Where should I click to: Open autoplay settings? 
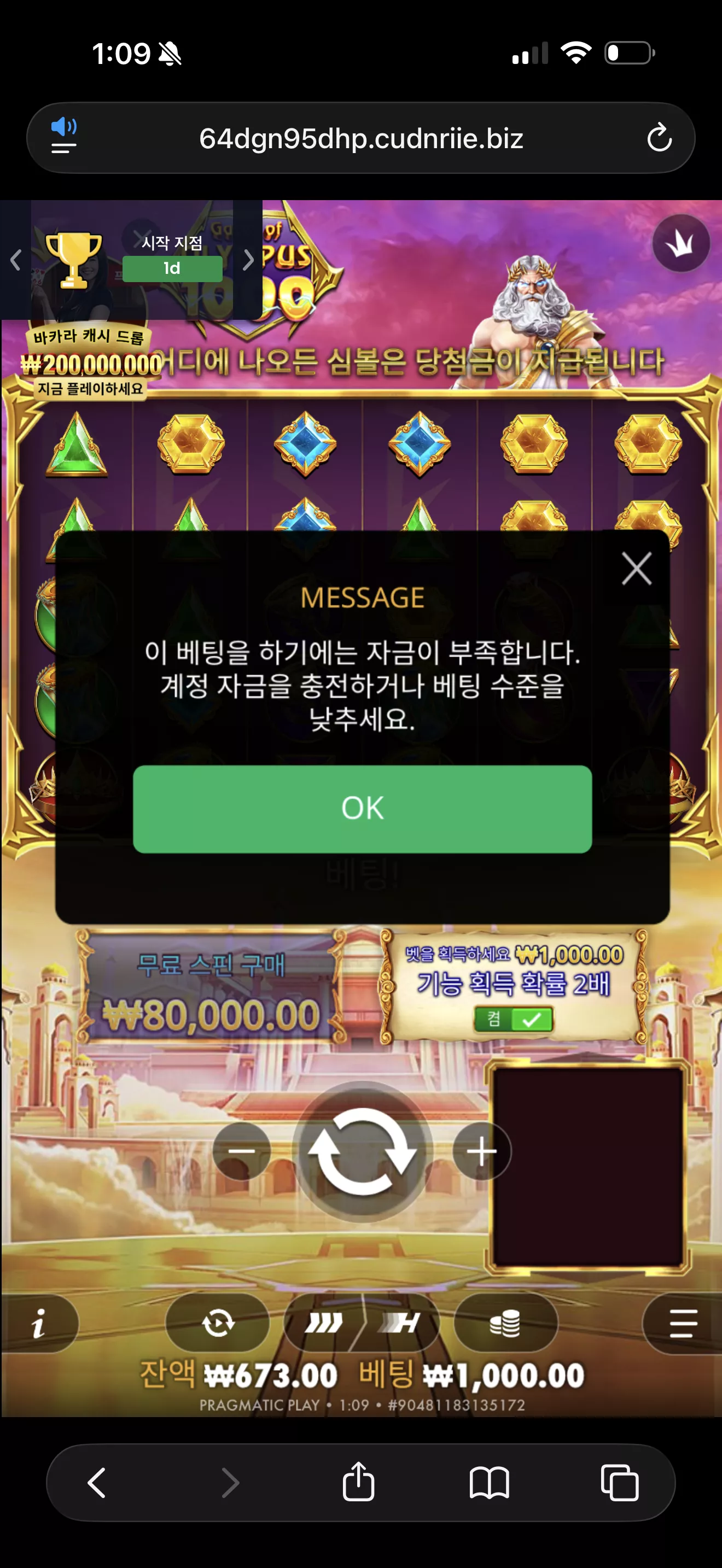[x=217, y=1323]
